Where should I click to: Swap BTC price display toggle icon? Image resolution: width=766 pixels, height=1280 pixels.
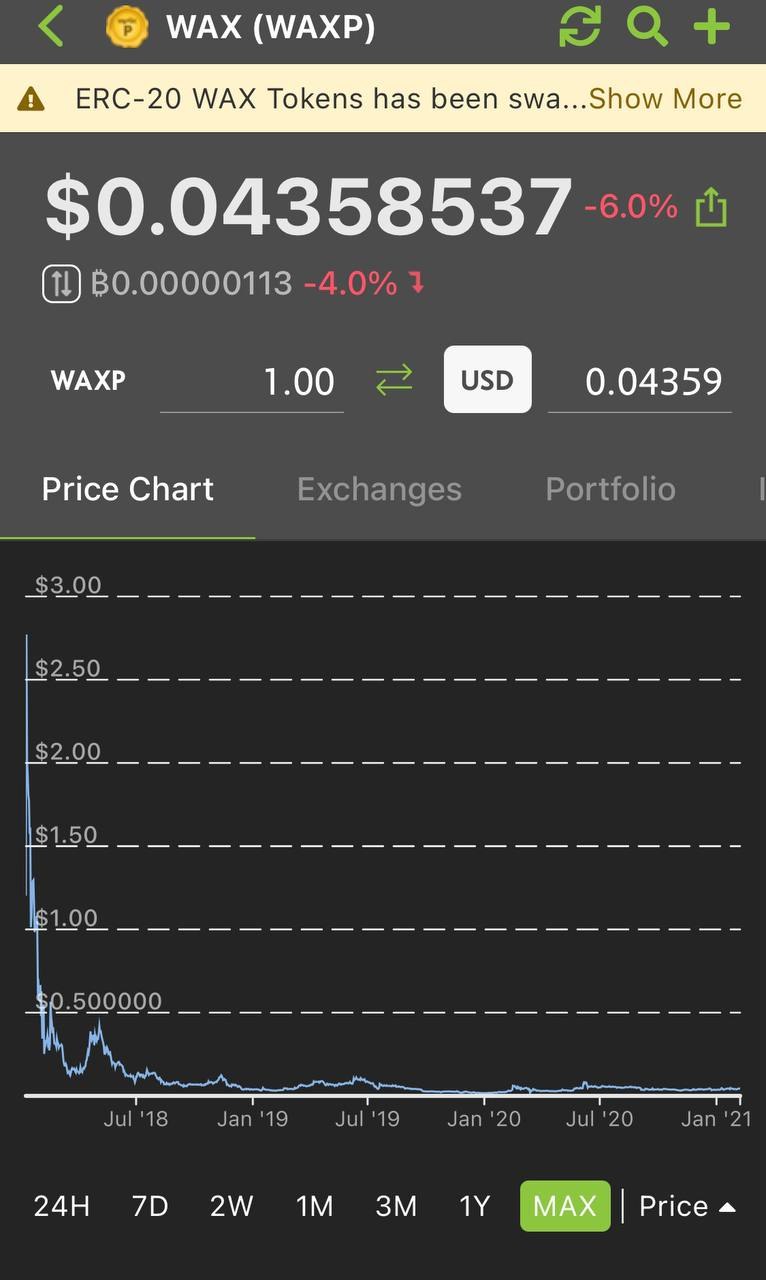(61, 284)
